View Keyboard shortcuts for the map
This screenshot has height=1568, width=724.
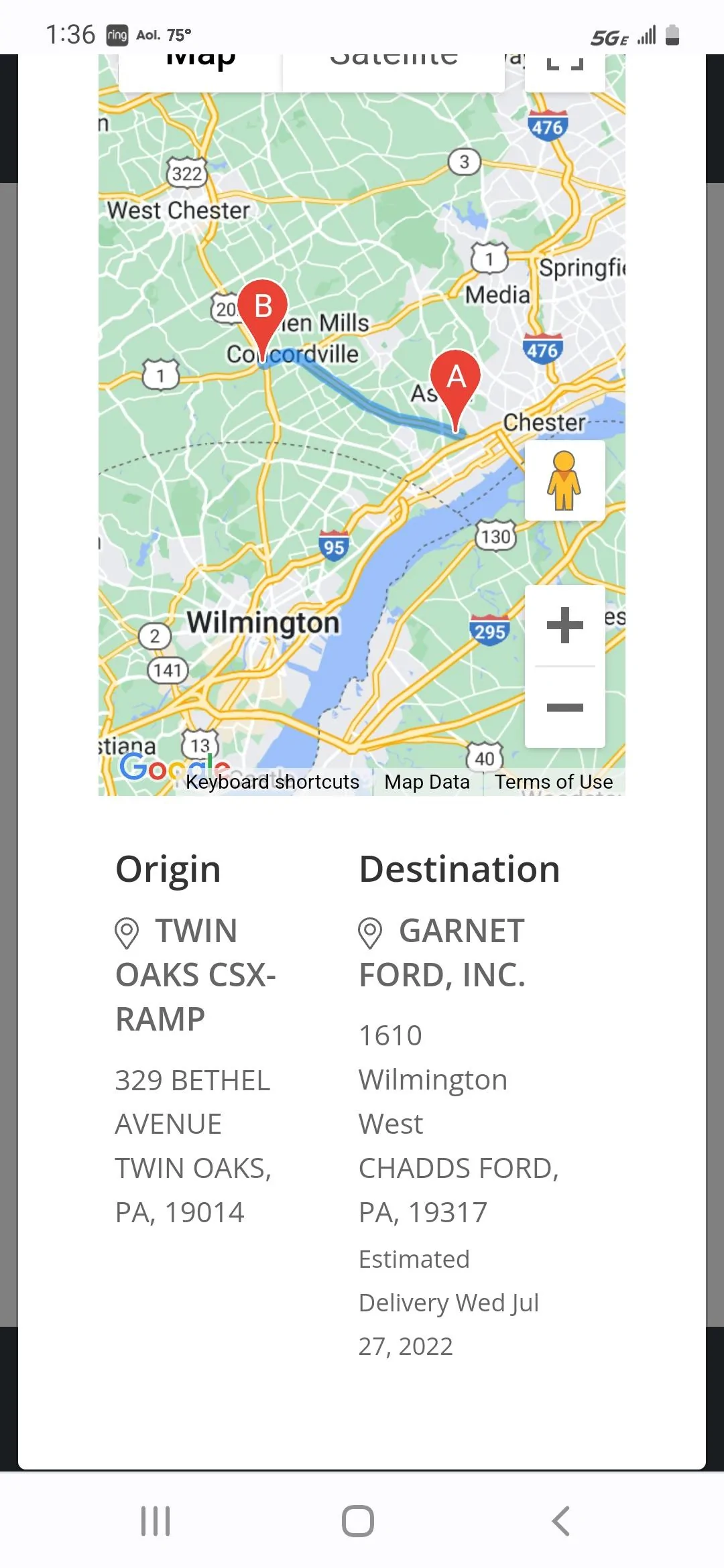click(272, 781)
